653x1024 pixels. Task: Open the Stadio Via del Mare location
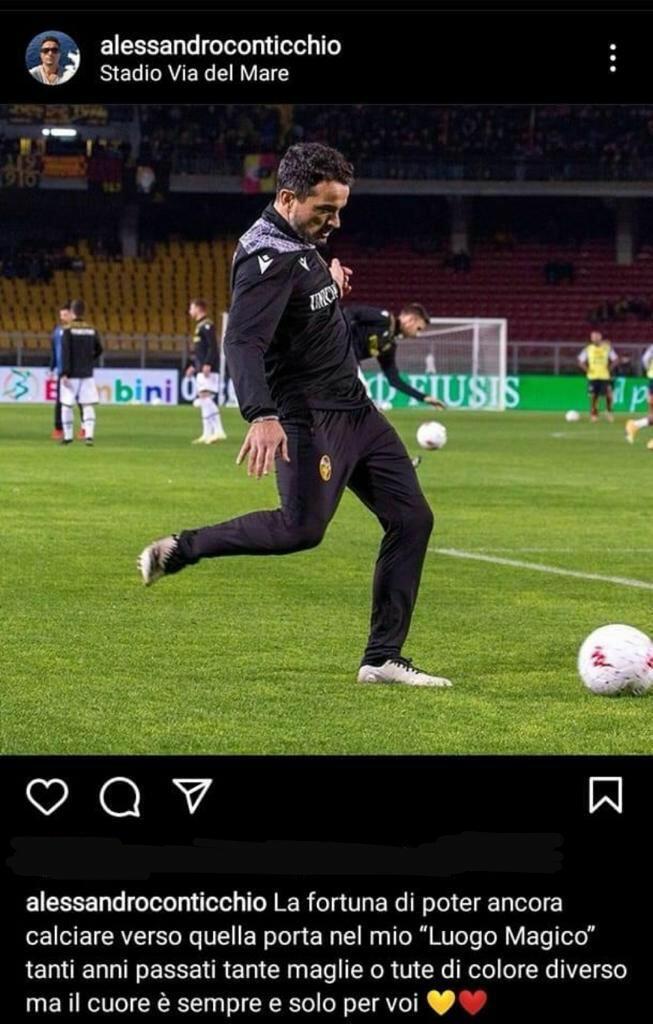tap(194, 73)
